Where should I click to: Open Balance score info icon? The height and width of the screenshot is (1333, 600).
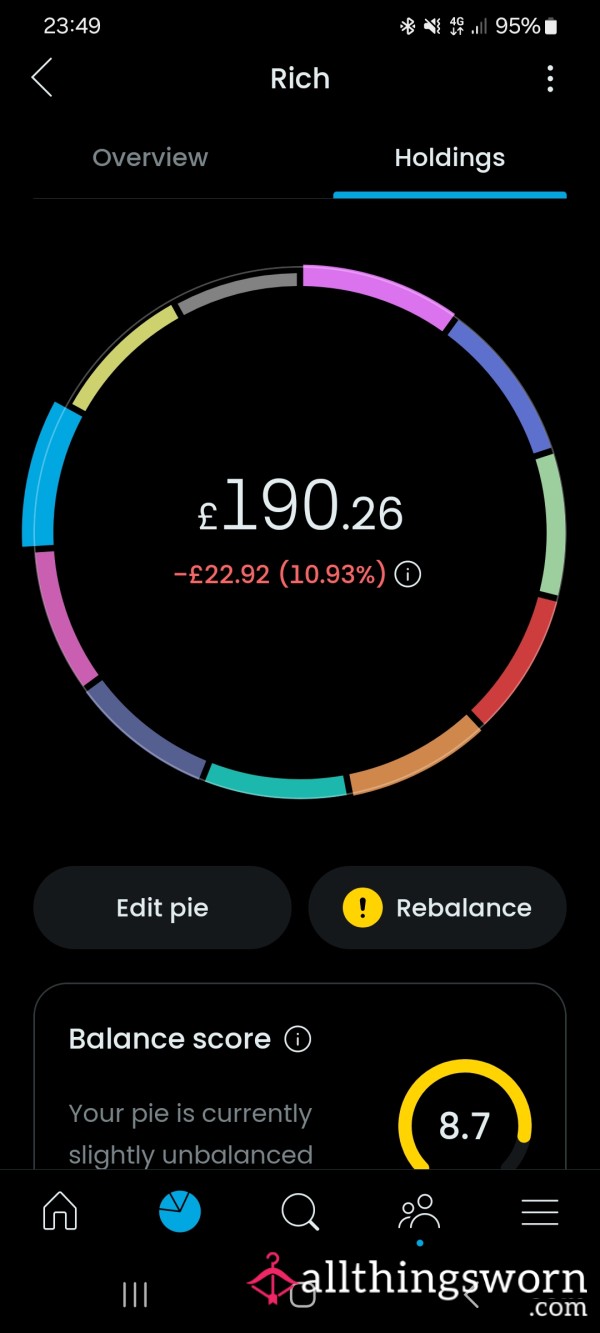(x=298, y=1039)
